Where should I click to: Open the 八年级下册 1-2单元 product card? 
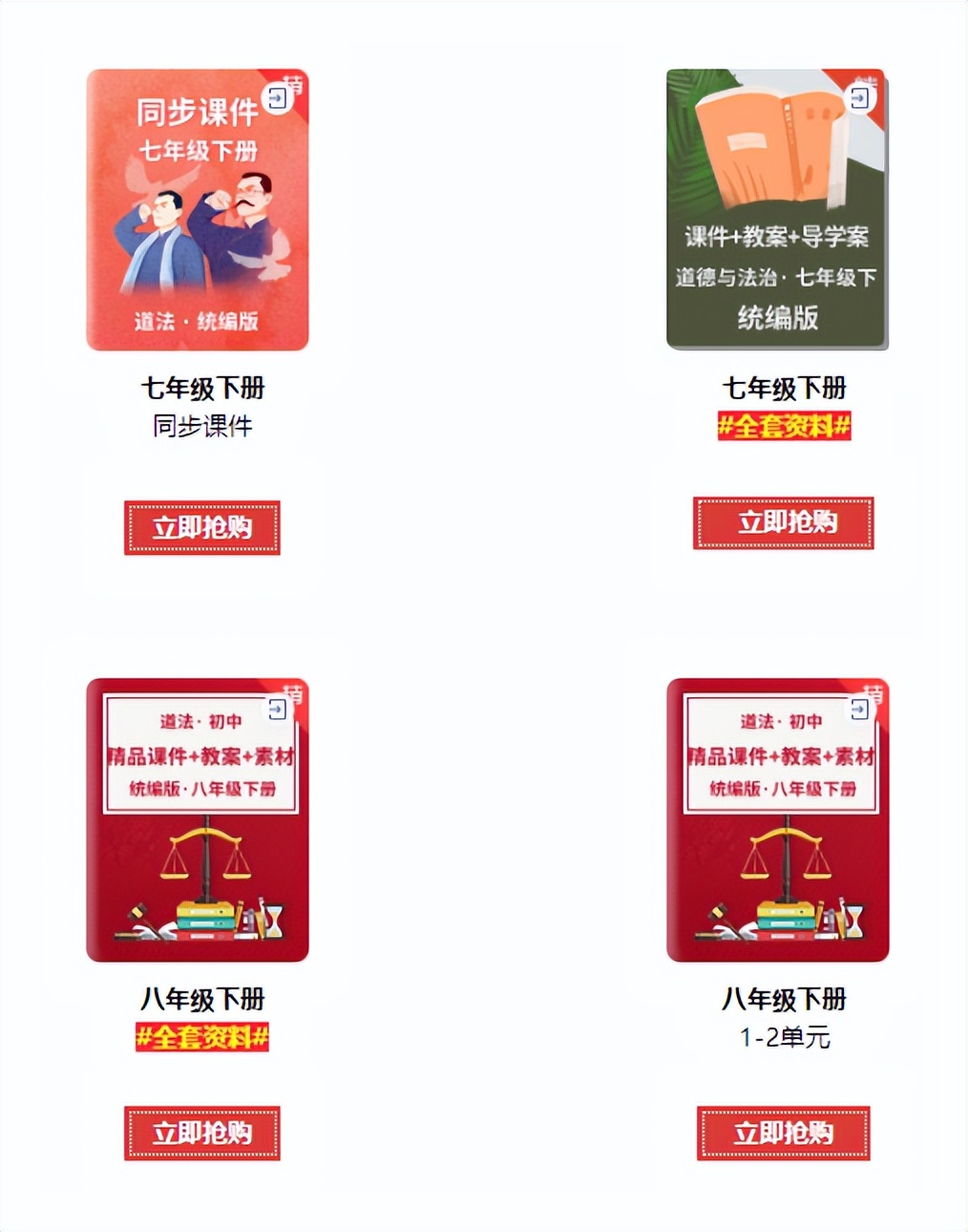coord(777,819)
